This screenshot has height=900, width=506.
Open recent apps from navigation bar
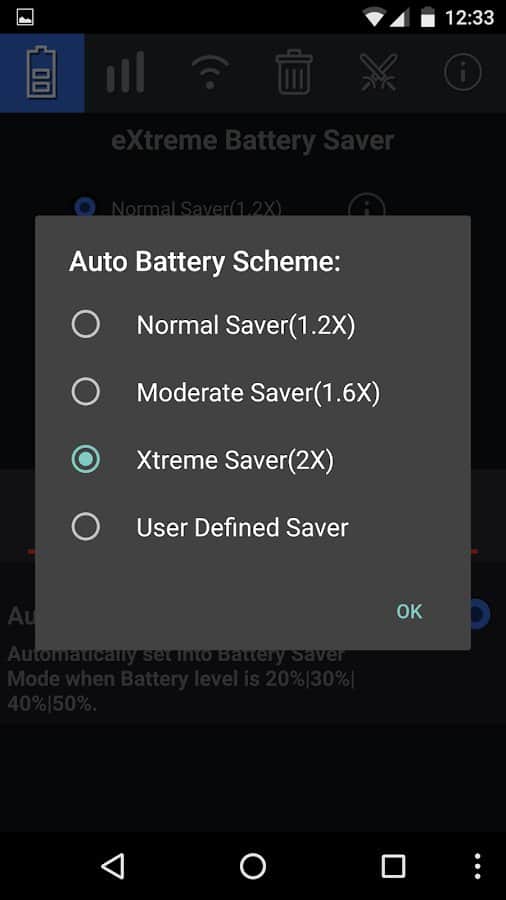[x=393, y=865]
